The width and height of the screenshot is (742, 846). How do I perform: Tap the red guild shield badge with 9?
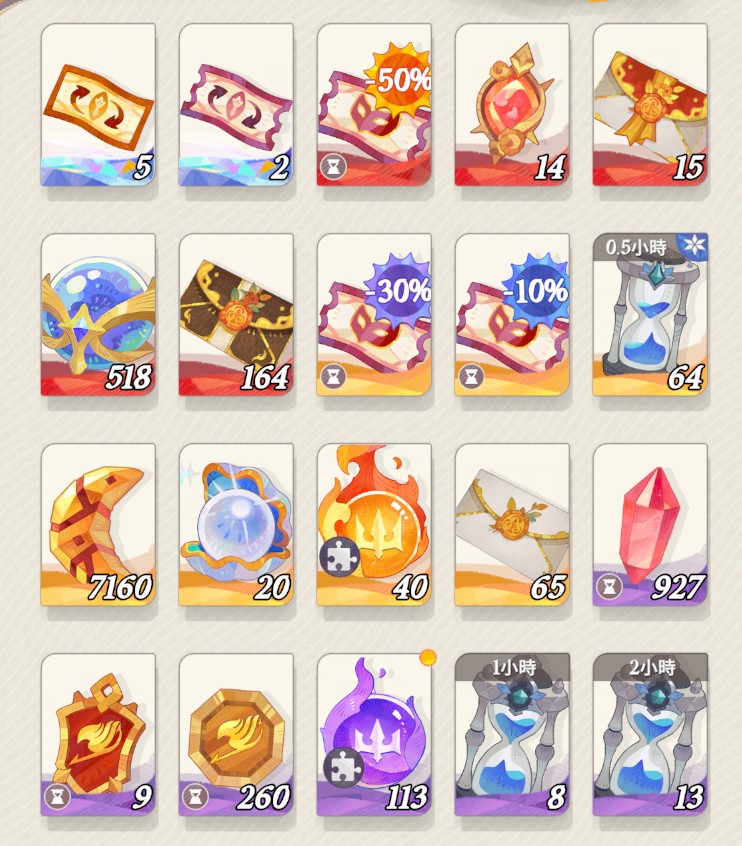coord(98,734)
